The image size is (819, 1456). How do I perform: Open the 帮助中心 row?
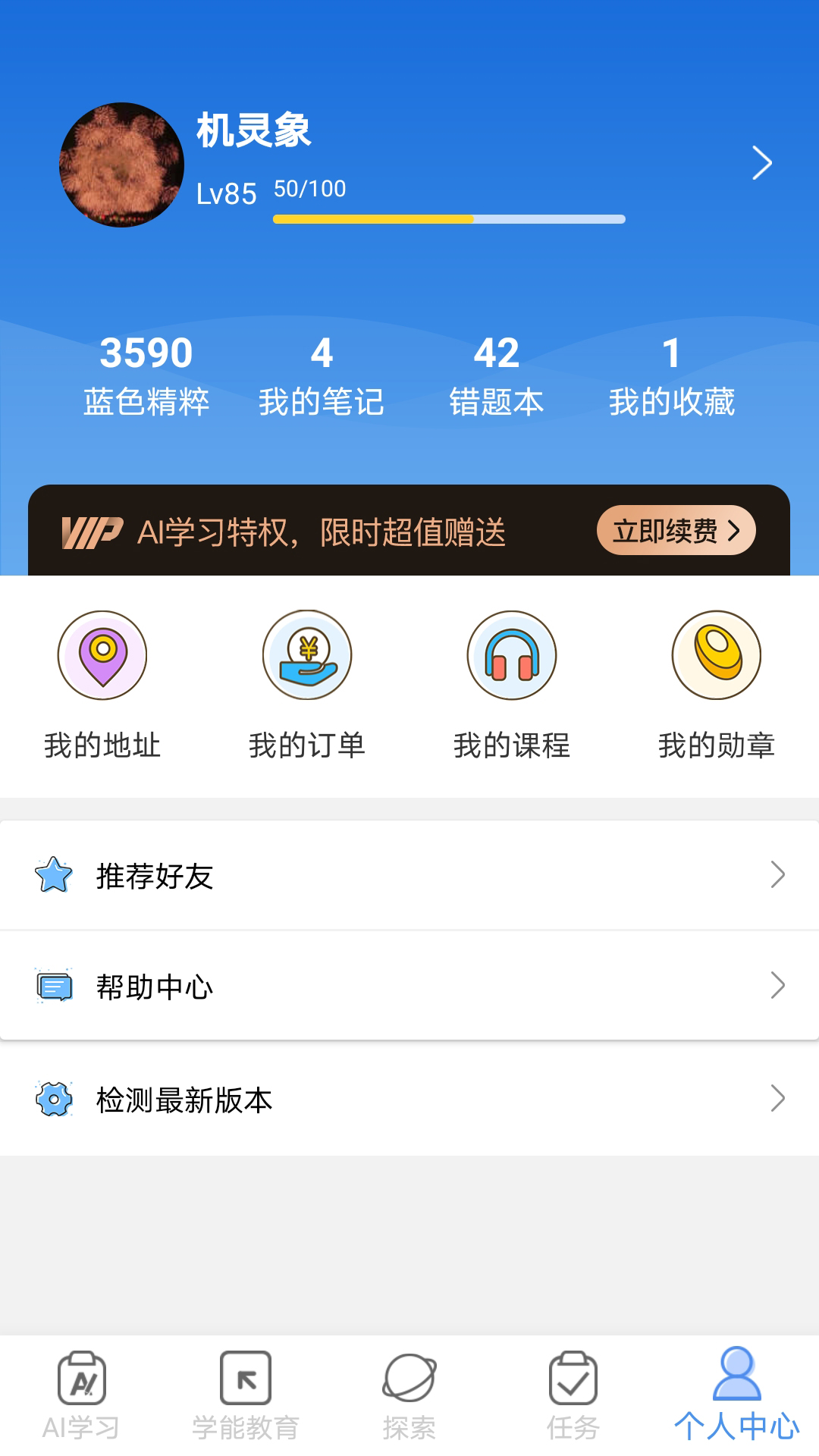pos(409,987)
